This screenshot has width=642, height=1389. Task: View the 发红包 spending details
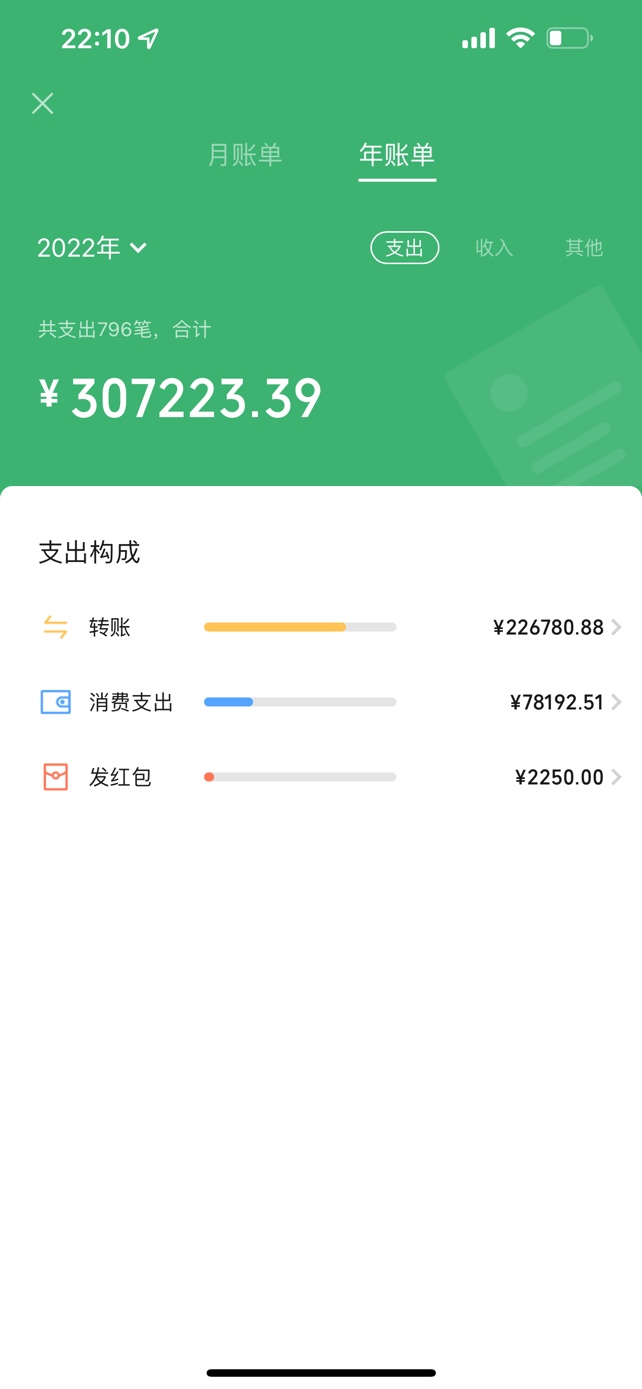321,777
